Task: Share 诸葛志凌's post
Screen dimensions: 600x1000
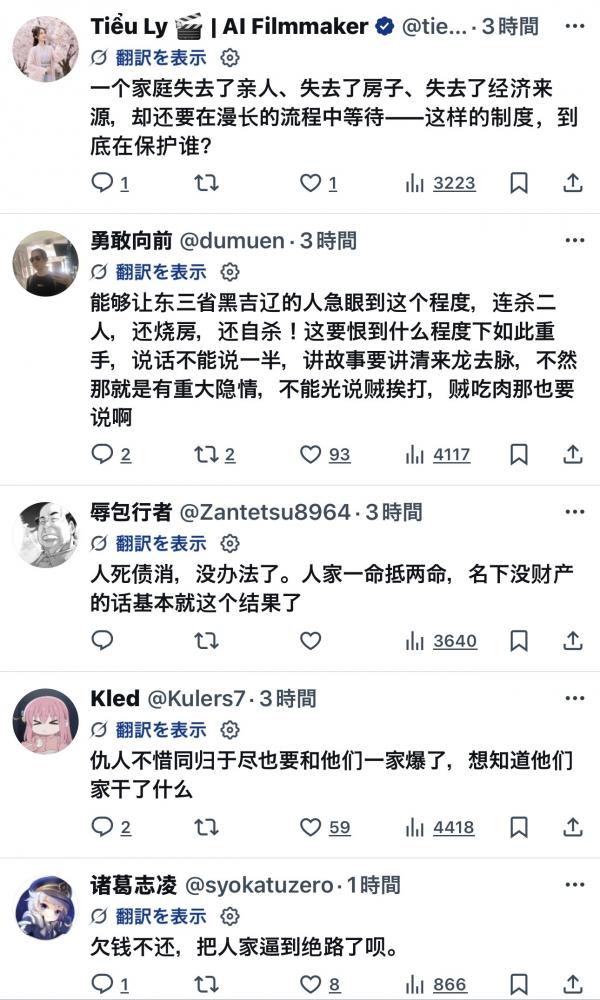Action: [x=573, y=985]
